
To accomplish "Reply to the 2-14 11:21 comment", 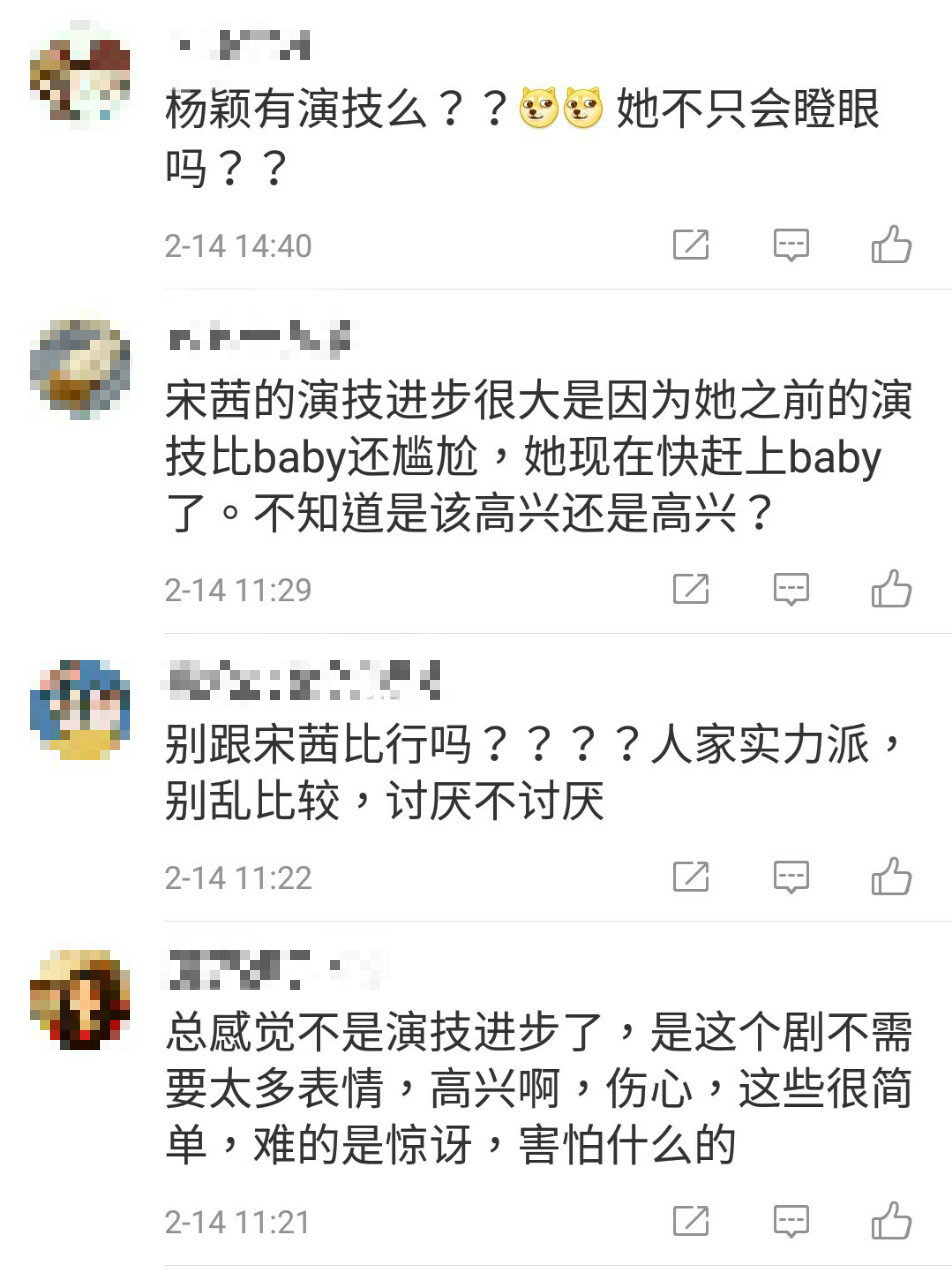I will [x=791, y=1221].
